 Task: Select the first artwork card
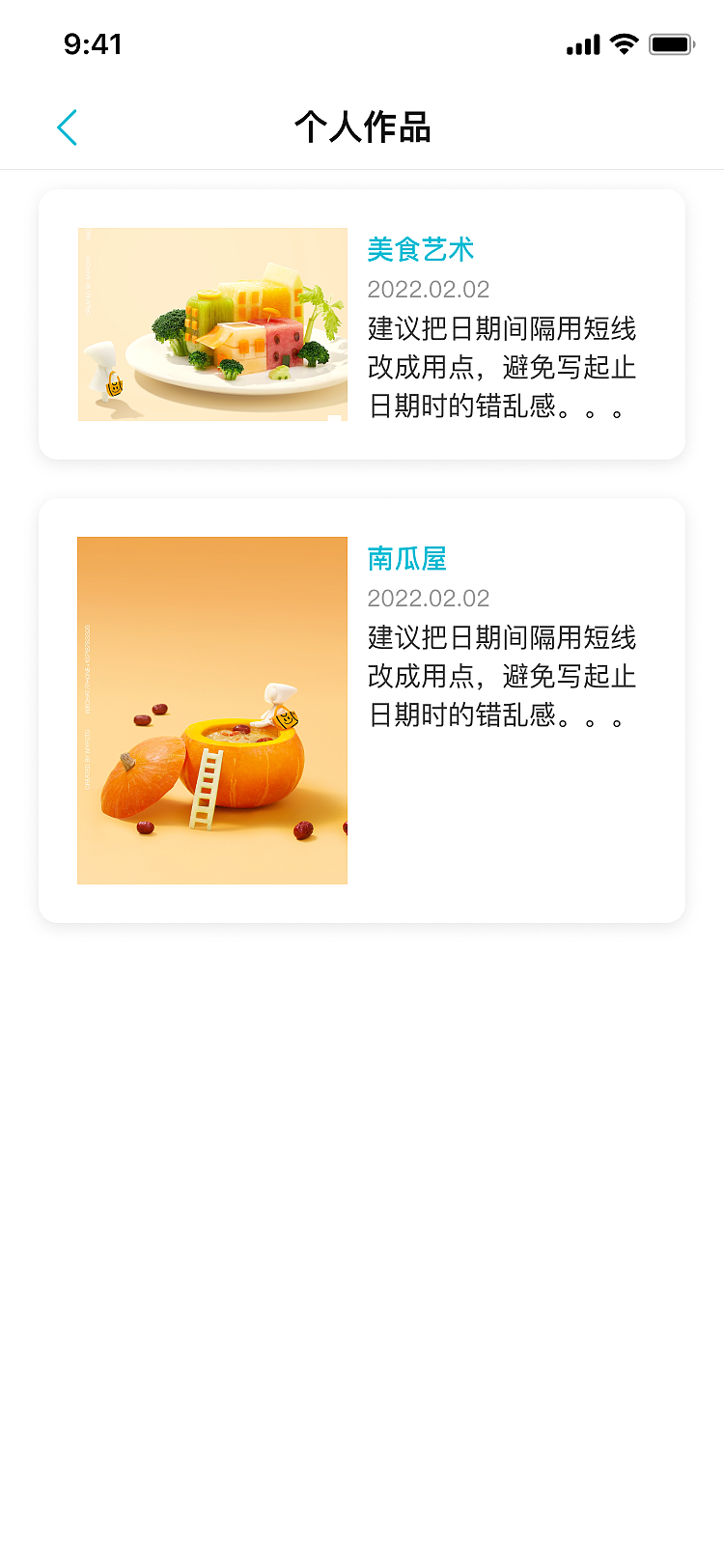362,323
